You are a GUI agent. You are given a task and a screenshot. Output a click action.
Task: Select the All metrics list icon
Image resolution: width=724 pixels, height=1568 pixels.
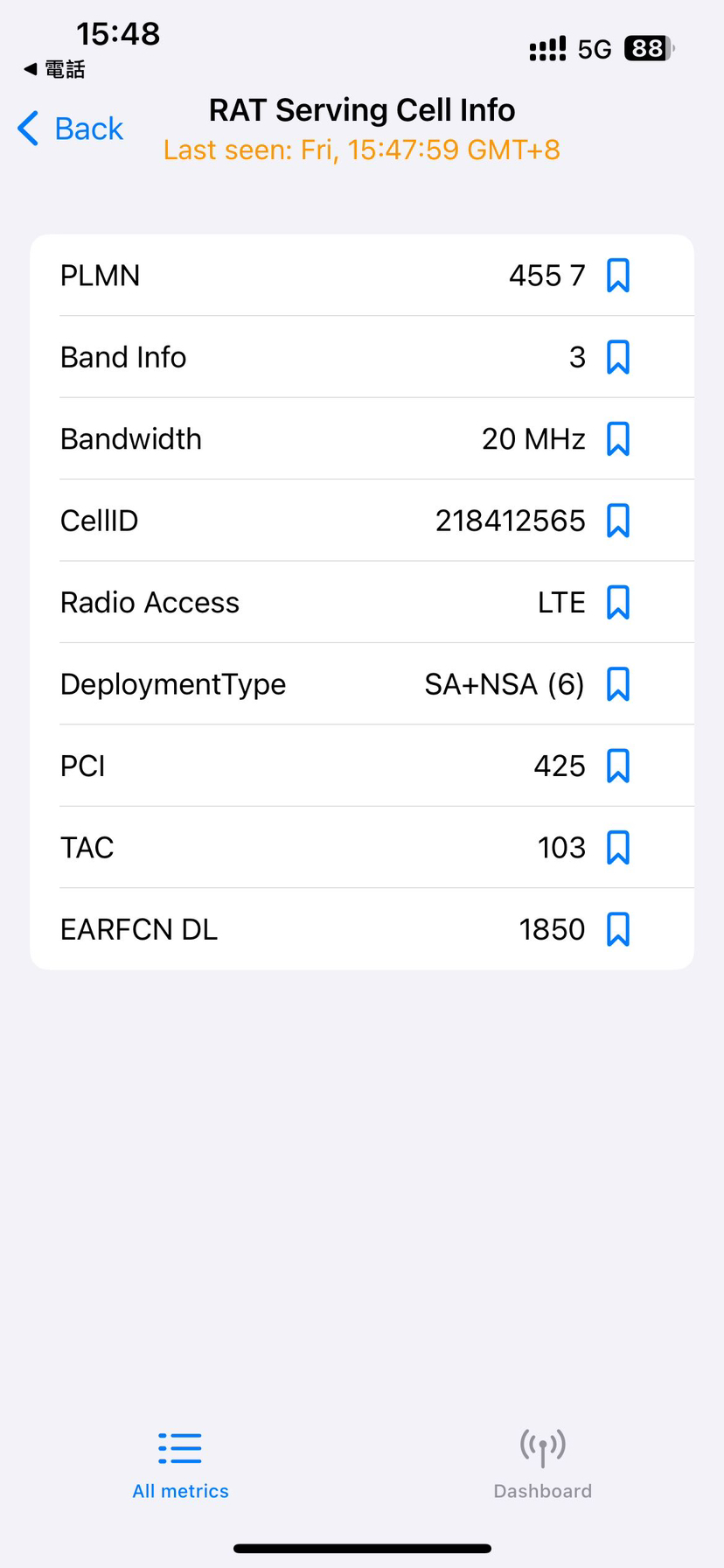pyautogui.click(x=179, y=1446)
